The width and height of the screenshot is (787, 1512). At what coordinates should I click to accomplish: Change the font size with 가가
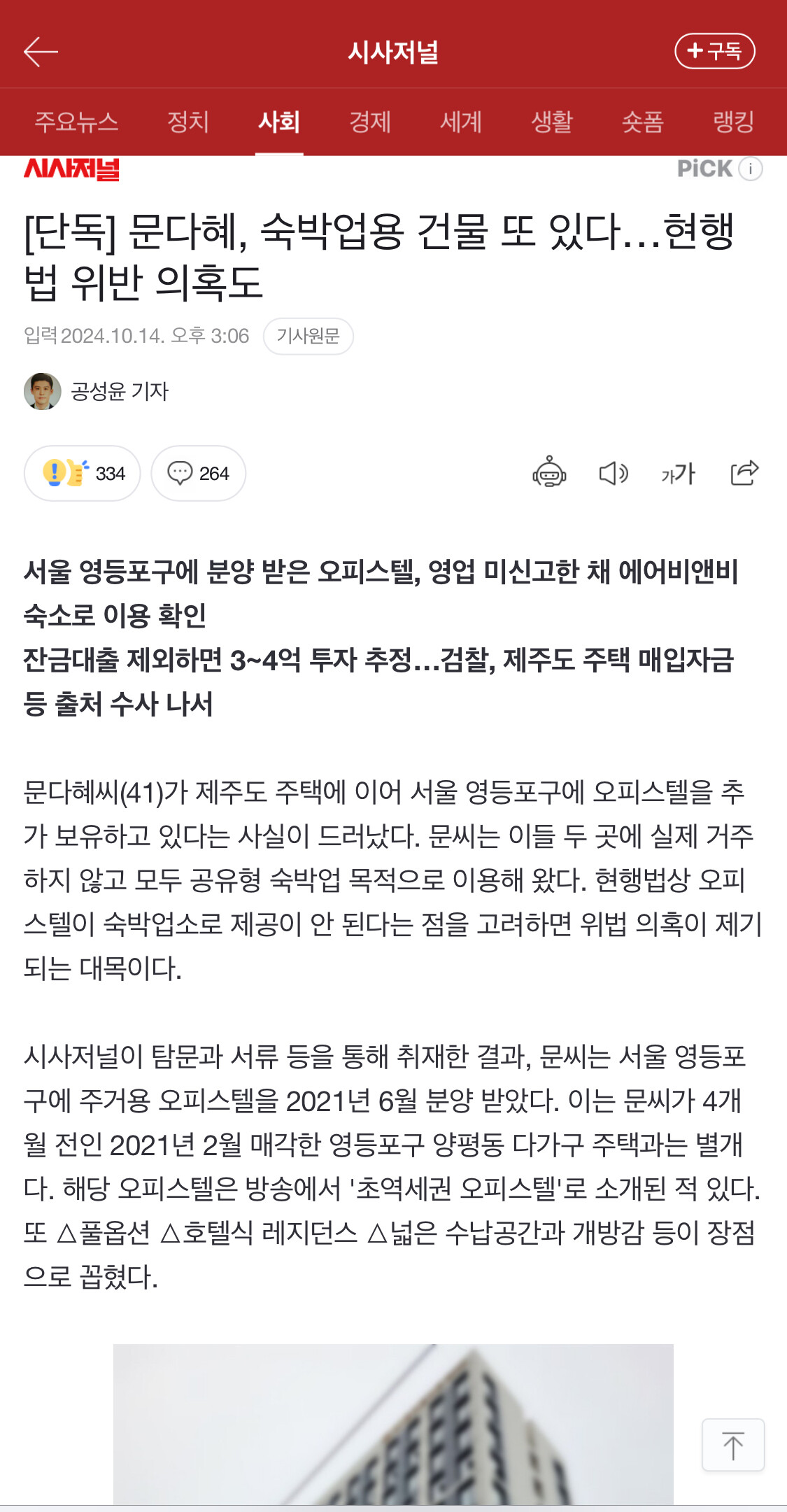678,474
